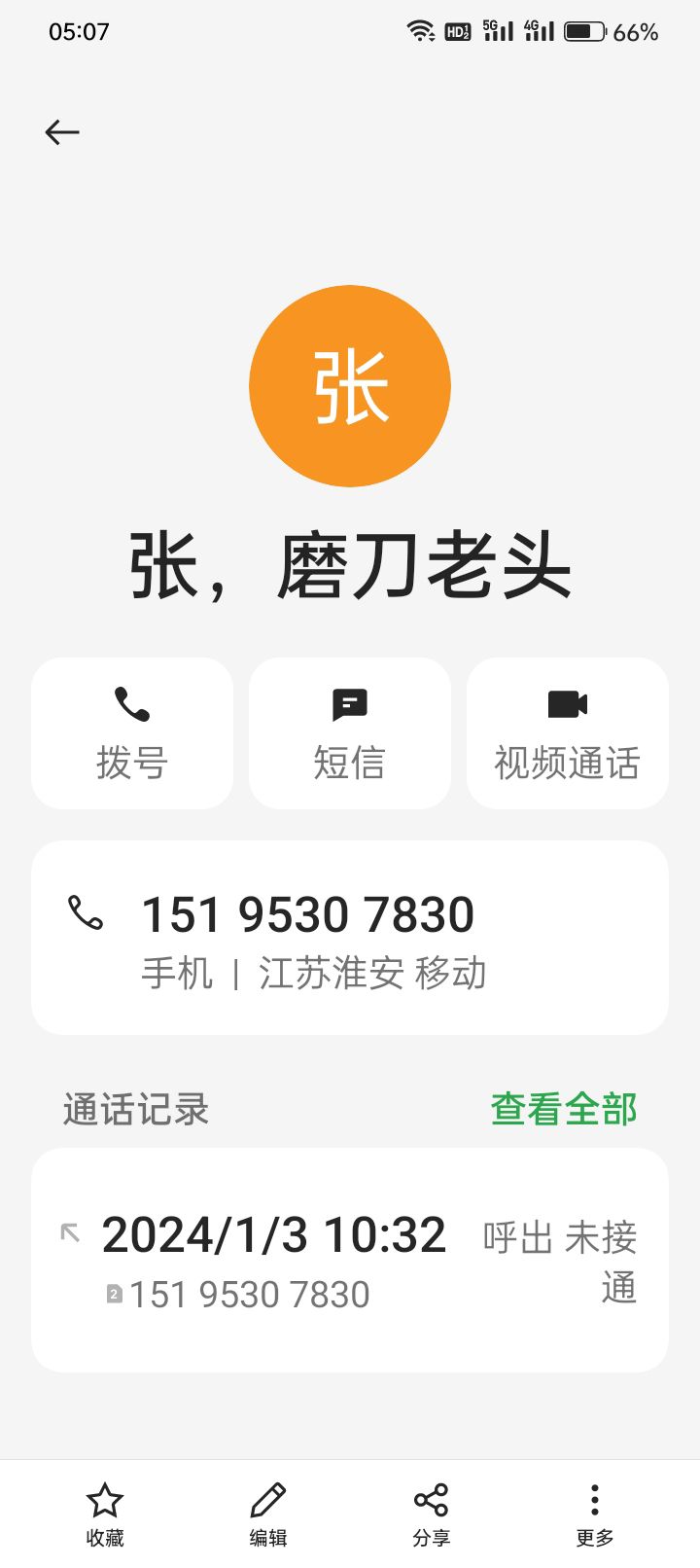700x1568 pixels.
Task: Add contact to 收藏 favorites
Action: [x=105, y=1515]
